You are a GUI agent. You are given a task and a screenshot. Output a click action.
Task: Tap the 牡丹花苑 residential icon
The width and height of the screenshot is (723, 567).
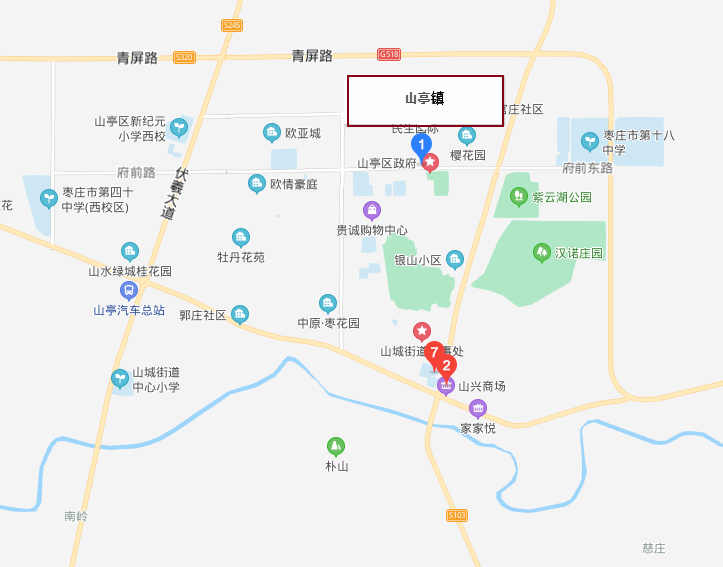pyautogui.click(x=241, y=237)
